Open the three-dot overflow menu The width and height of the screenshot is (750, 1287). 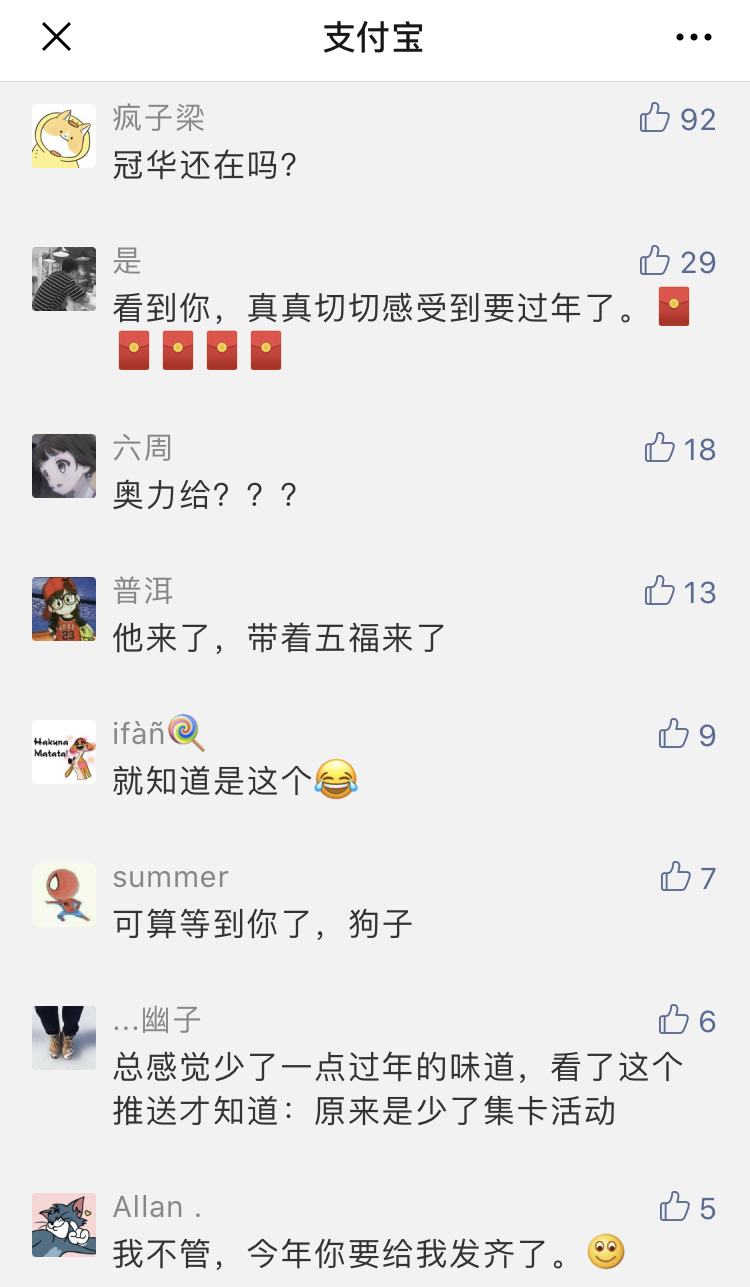pos(693,38)
